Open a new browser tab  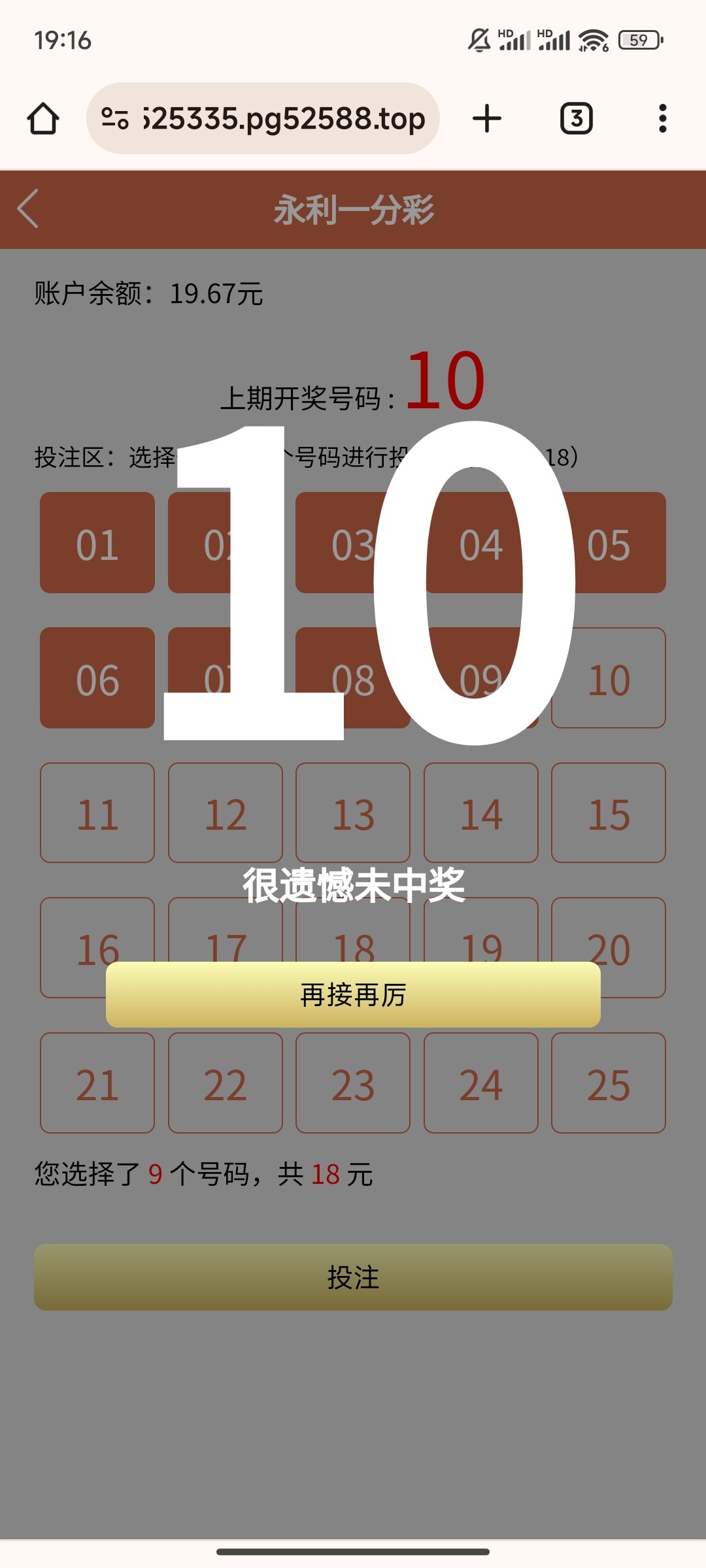[x=487, y=119]
